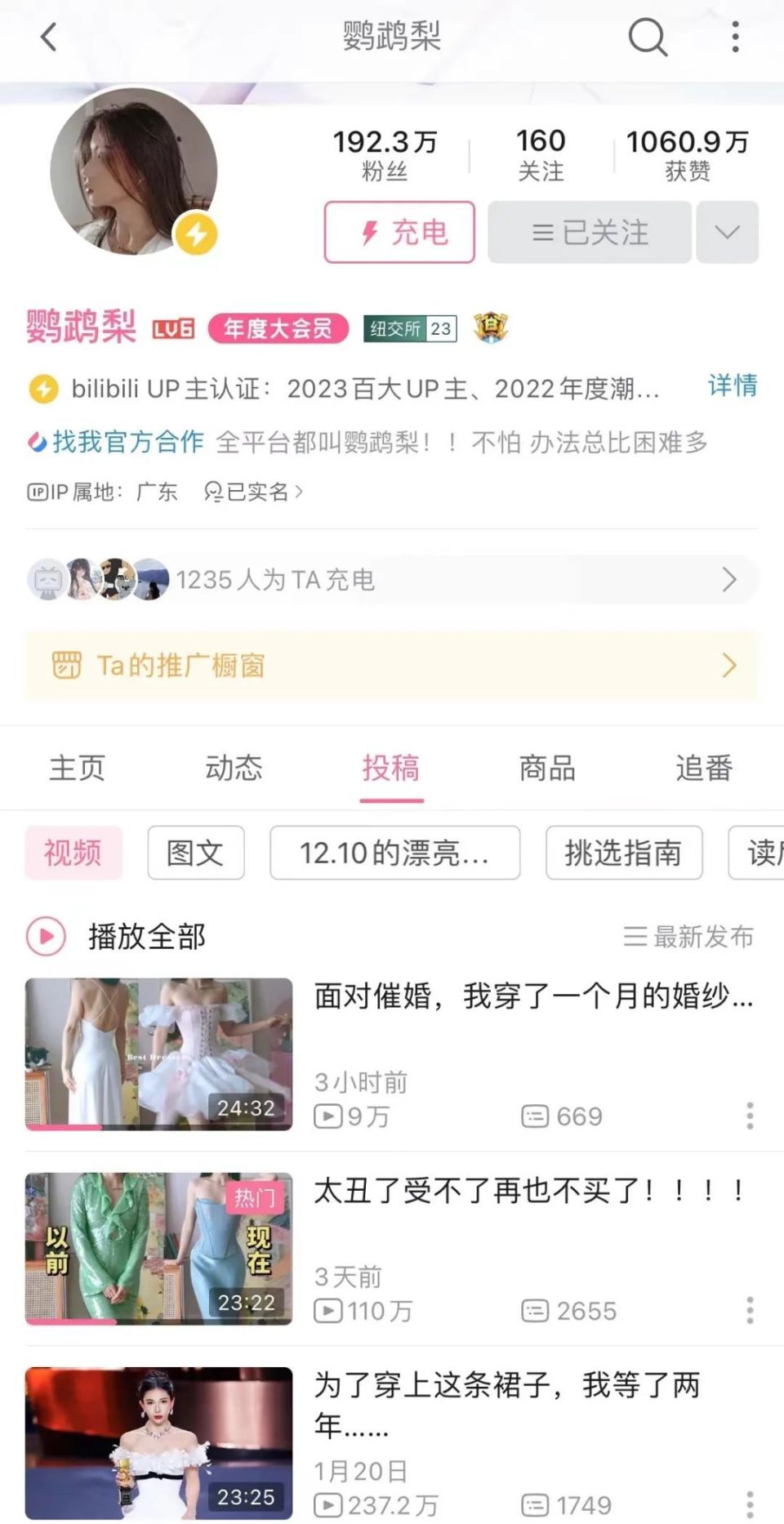Open search from the top bar
The height and width of the screenshot is (1524, 784).
tap(647, 38)
